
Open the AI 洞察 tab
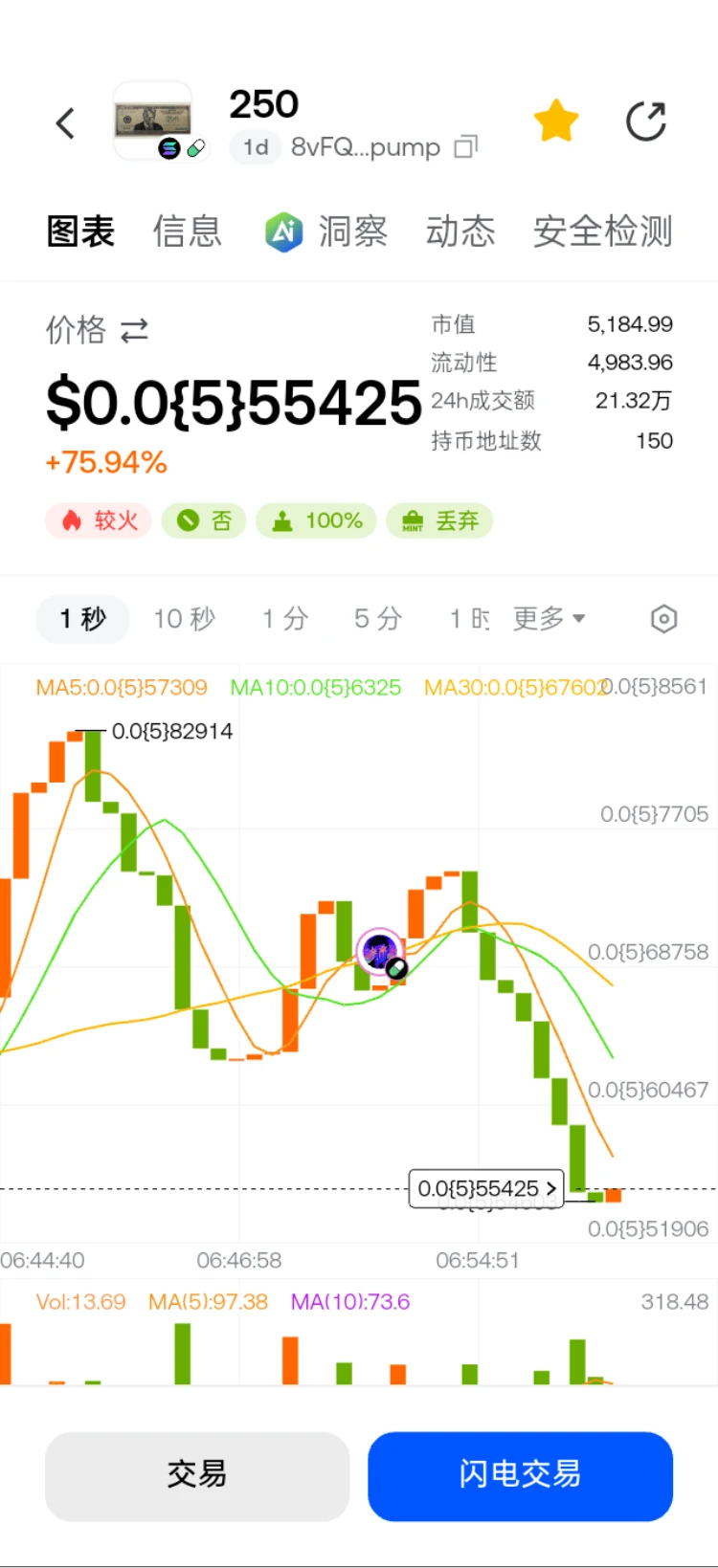tap(326, 232)
